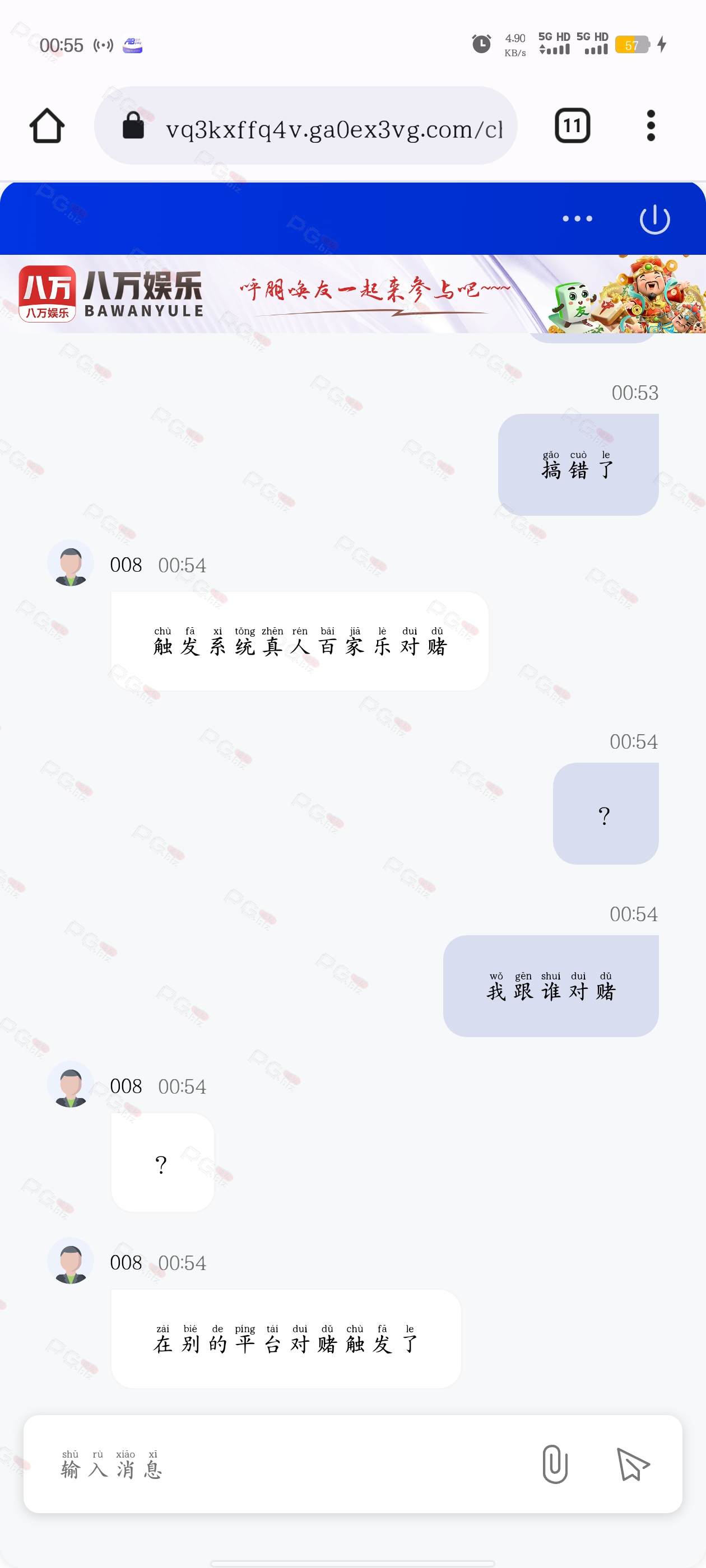
Task: Tap the power icon to end chat
Action: coord(655,219)
